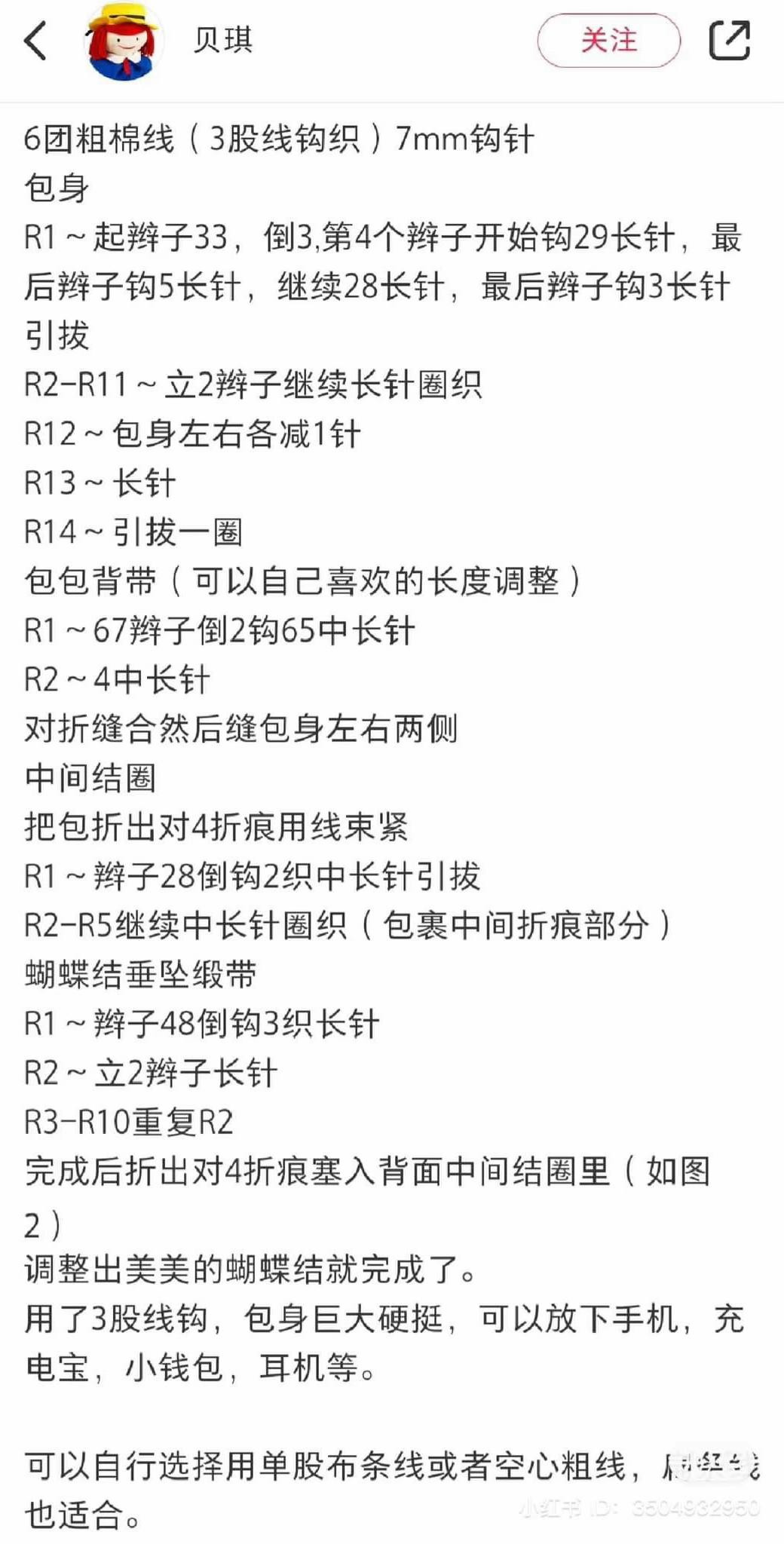Follow 贝琪 with the 关注 button
Screen dimensions: 784x1544
pos(608,41)
